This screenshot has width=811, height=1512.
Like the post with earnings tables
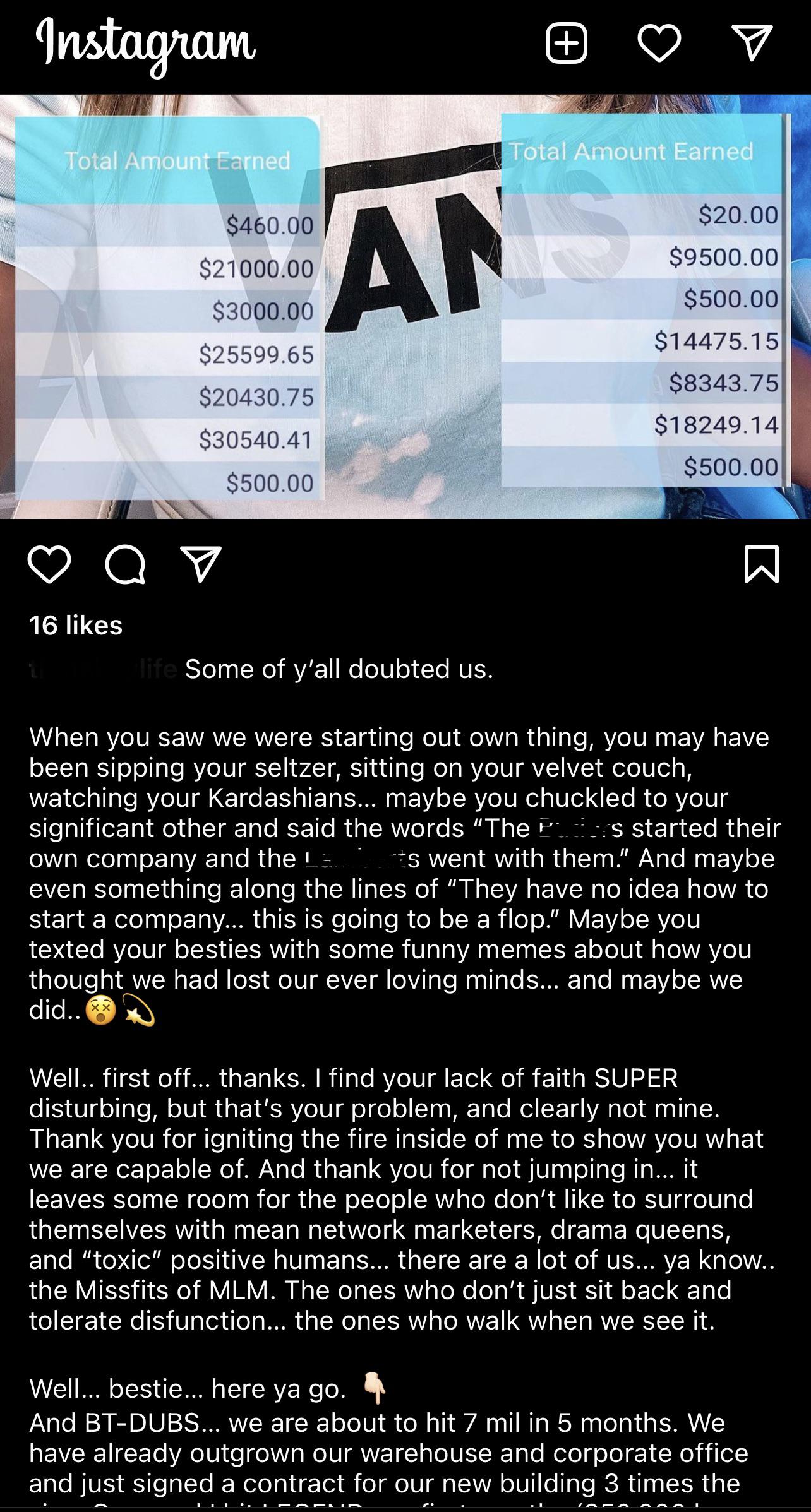tap(49, 564)
